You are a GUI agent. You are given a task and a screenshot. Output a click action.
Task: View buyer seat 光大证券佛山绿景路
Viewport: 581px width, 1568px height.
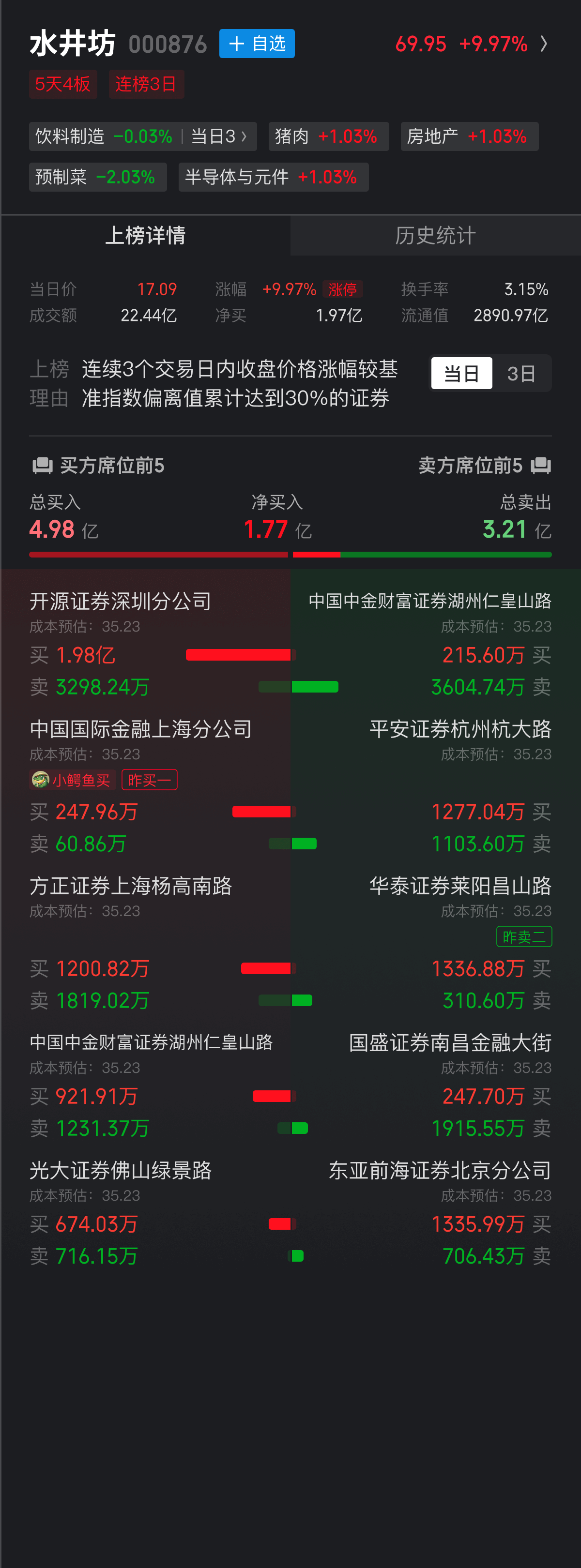pos(121,1170)
